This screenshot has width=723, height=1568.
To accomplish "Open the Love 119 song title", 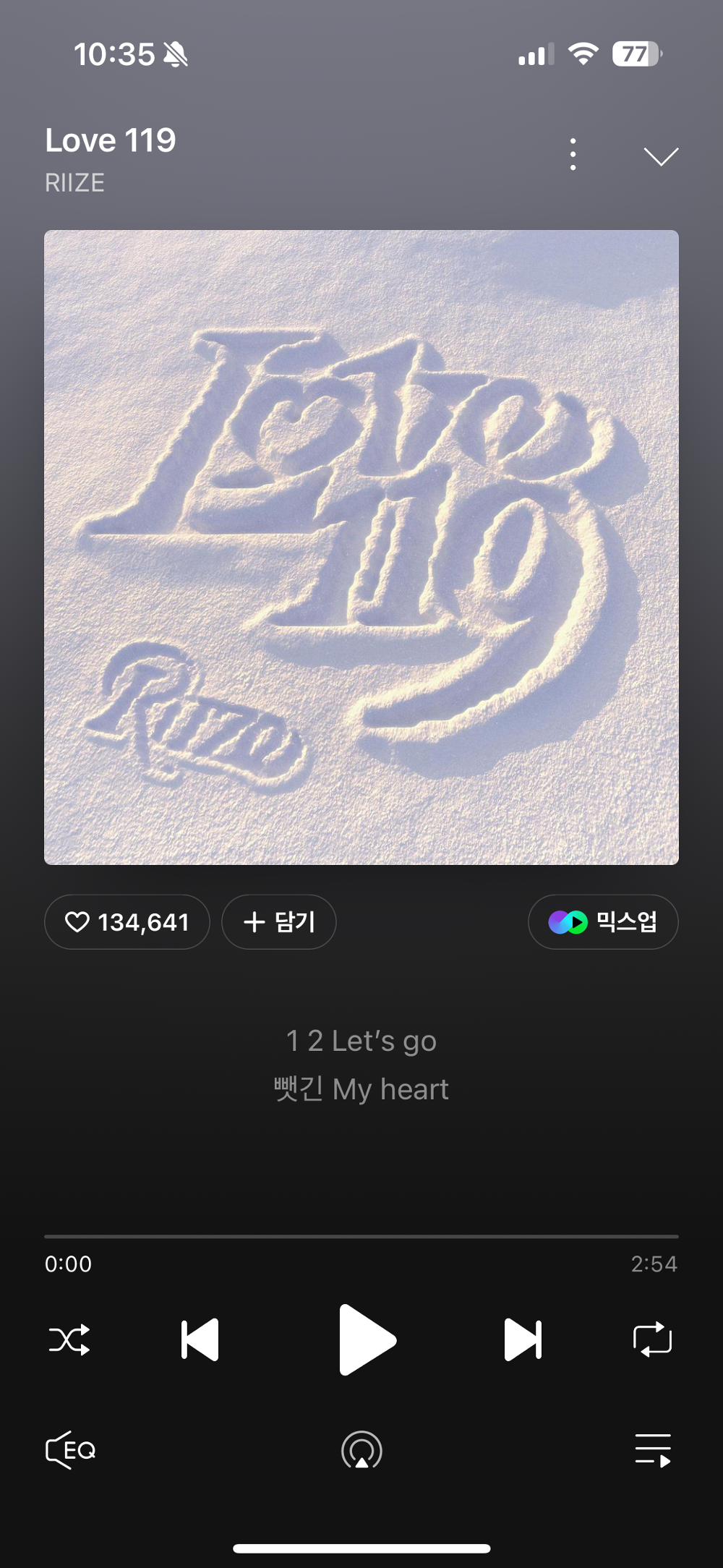I will click(x=109, y=139).
